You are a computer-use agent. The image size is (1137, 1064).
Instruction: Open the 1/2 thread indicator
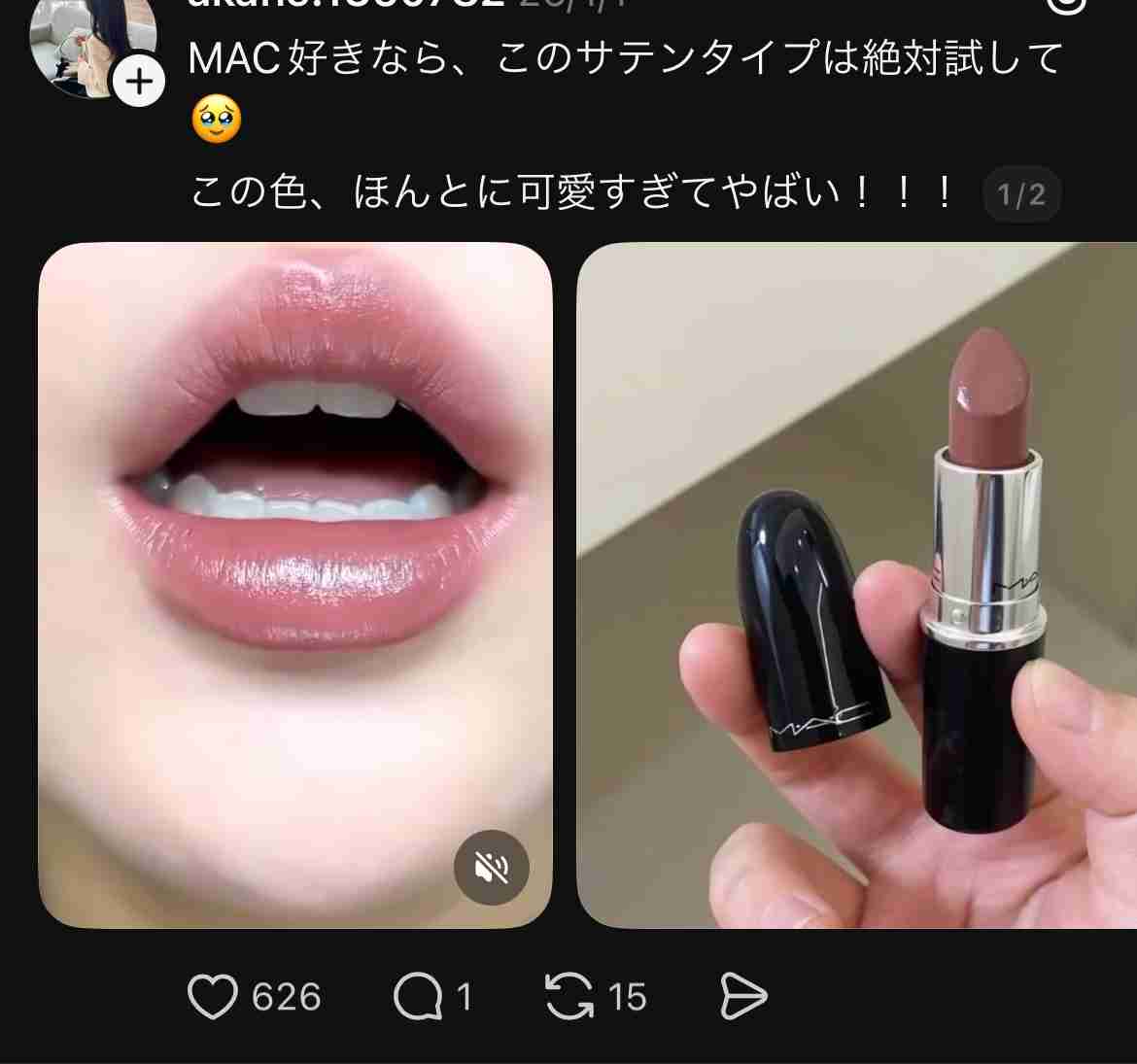[1021, 195]
